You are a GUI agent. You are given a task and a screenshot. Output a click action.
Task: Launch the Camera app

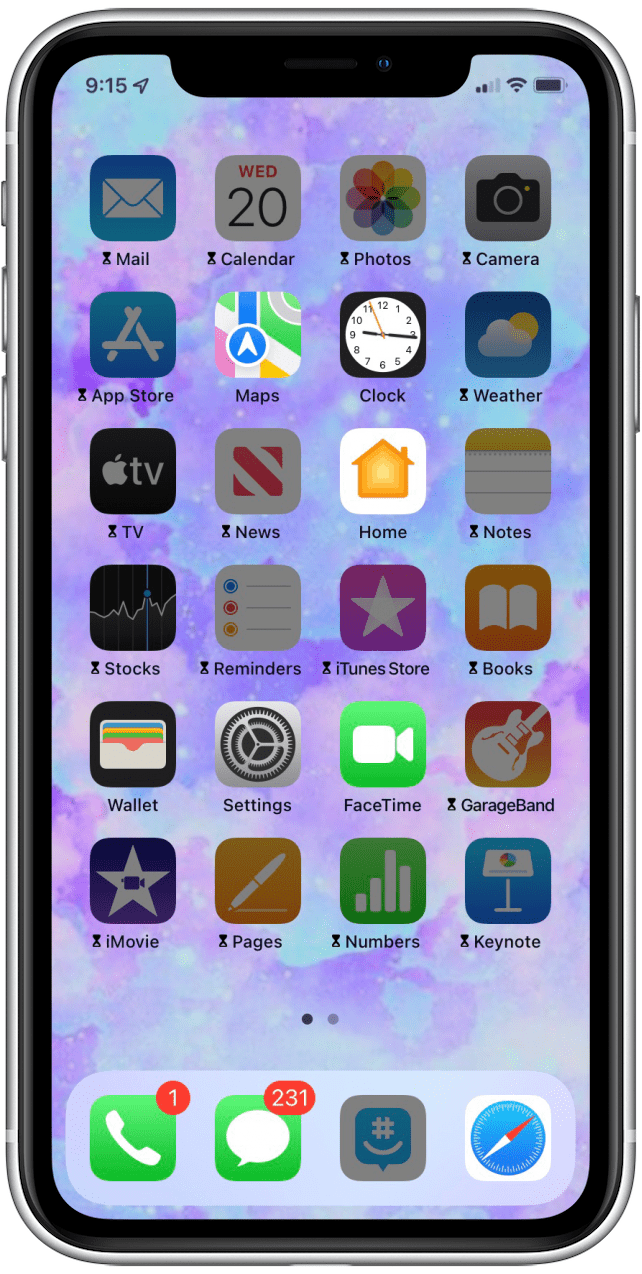[508, 198]
